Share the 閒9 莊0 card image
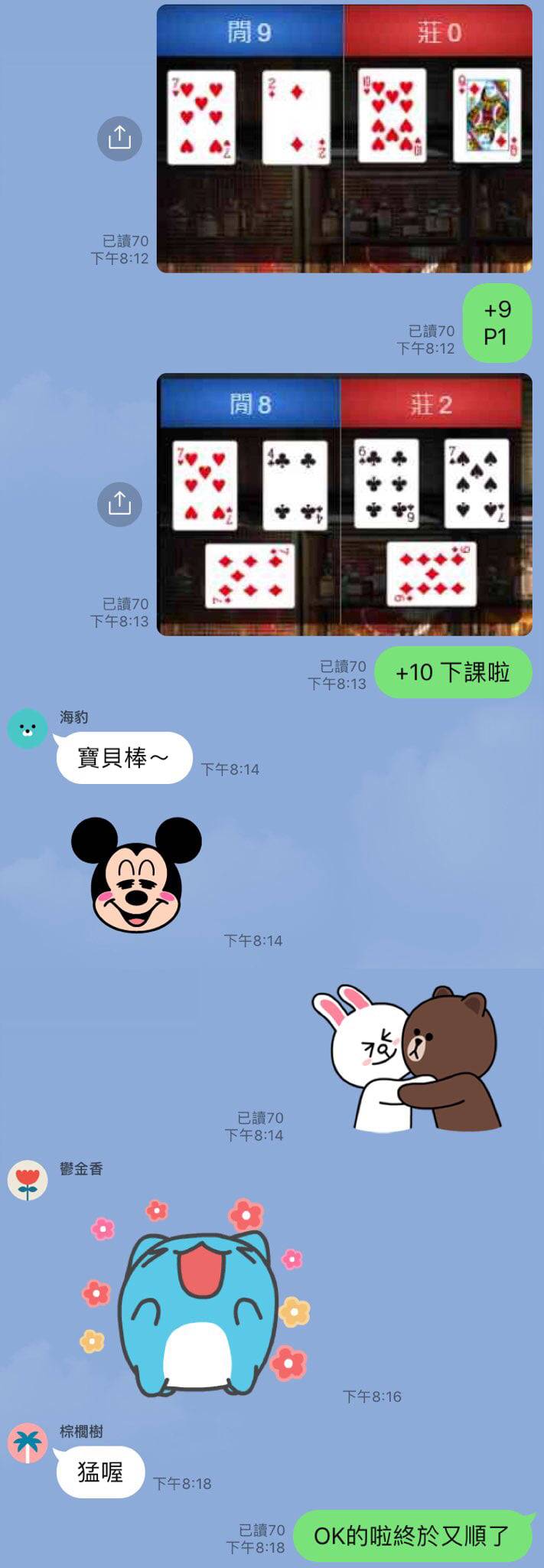 pos(119,139)
